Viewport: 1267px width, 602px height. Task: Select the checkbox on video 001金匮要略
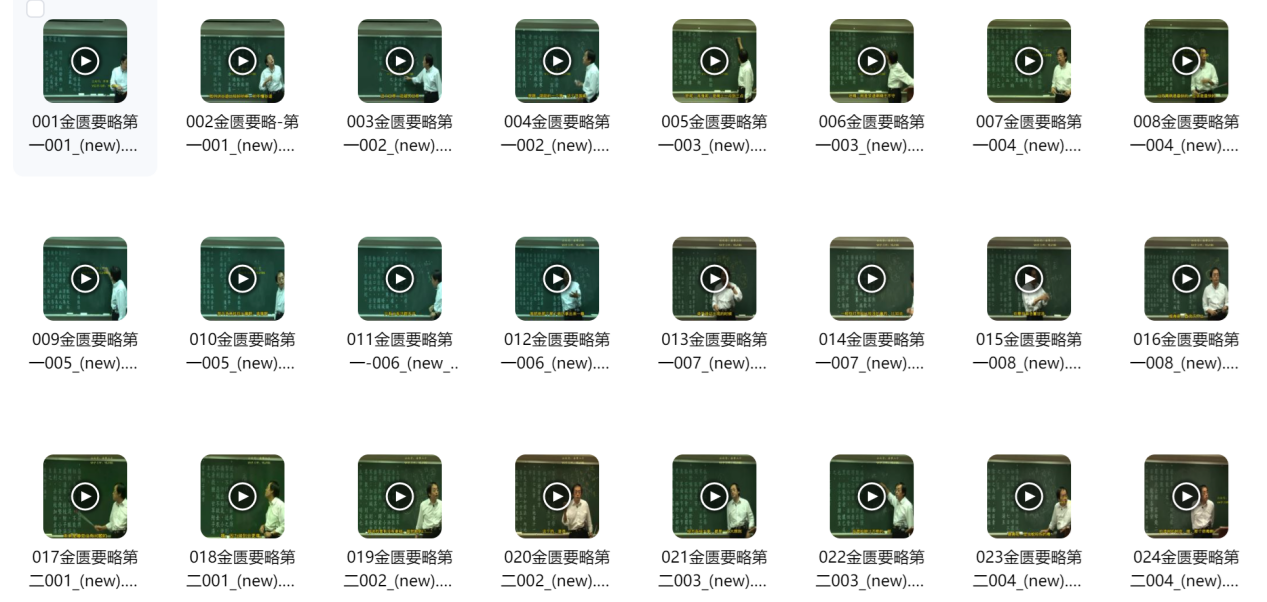[x=35, y=10]
